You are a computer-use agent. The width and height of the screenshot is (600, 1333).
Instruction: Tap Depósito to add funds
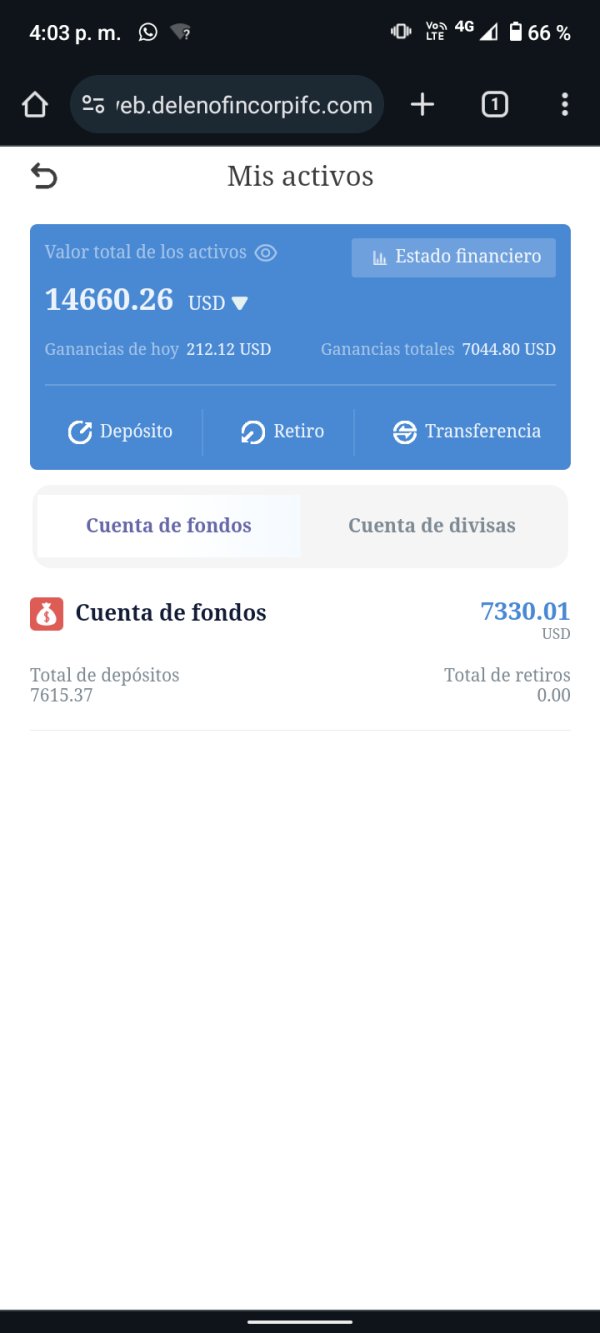(x=120, y=432)
